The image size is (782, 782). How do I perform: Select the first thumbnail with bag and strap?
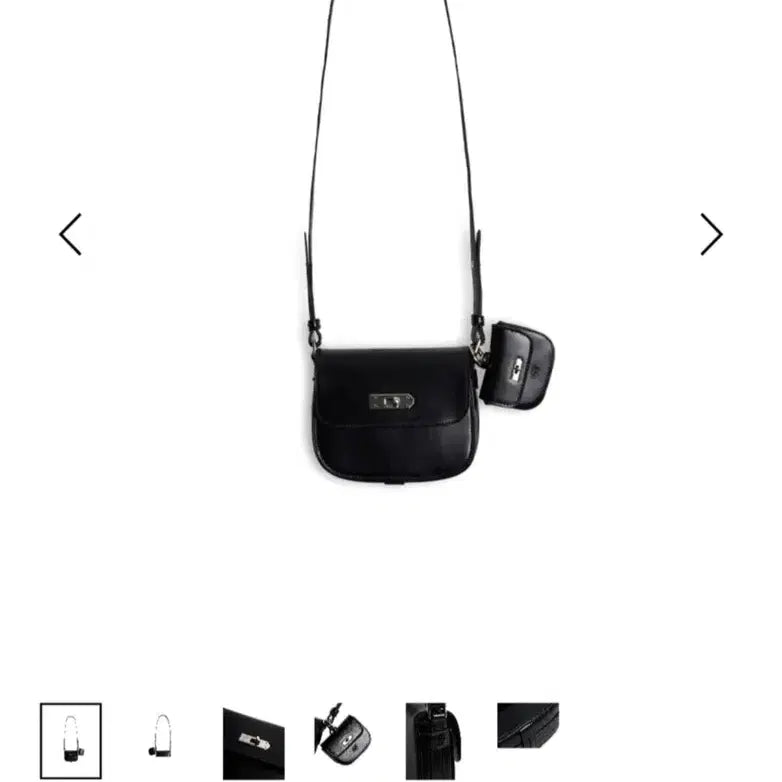pyautogui.click(x=71, y=740)
